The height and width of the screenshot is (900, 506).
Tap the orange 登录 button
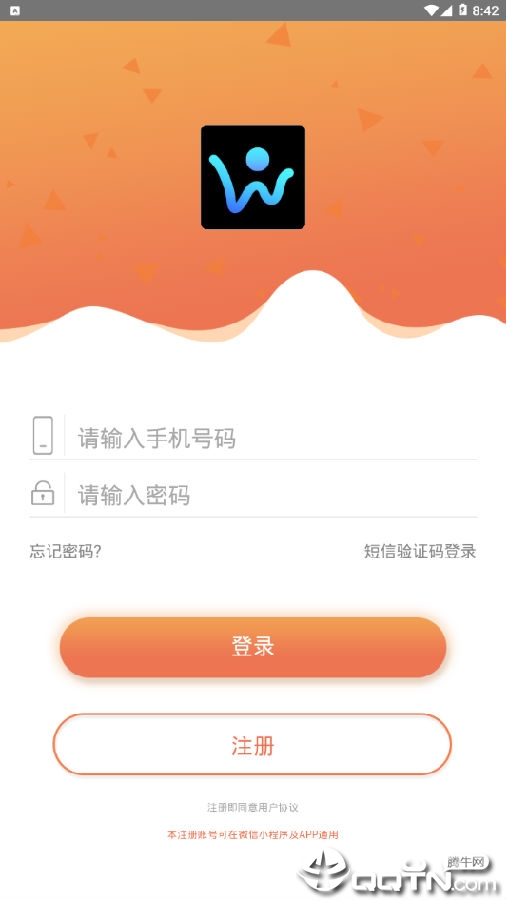(x=253, y=647)
